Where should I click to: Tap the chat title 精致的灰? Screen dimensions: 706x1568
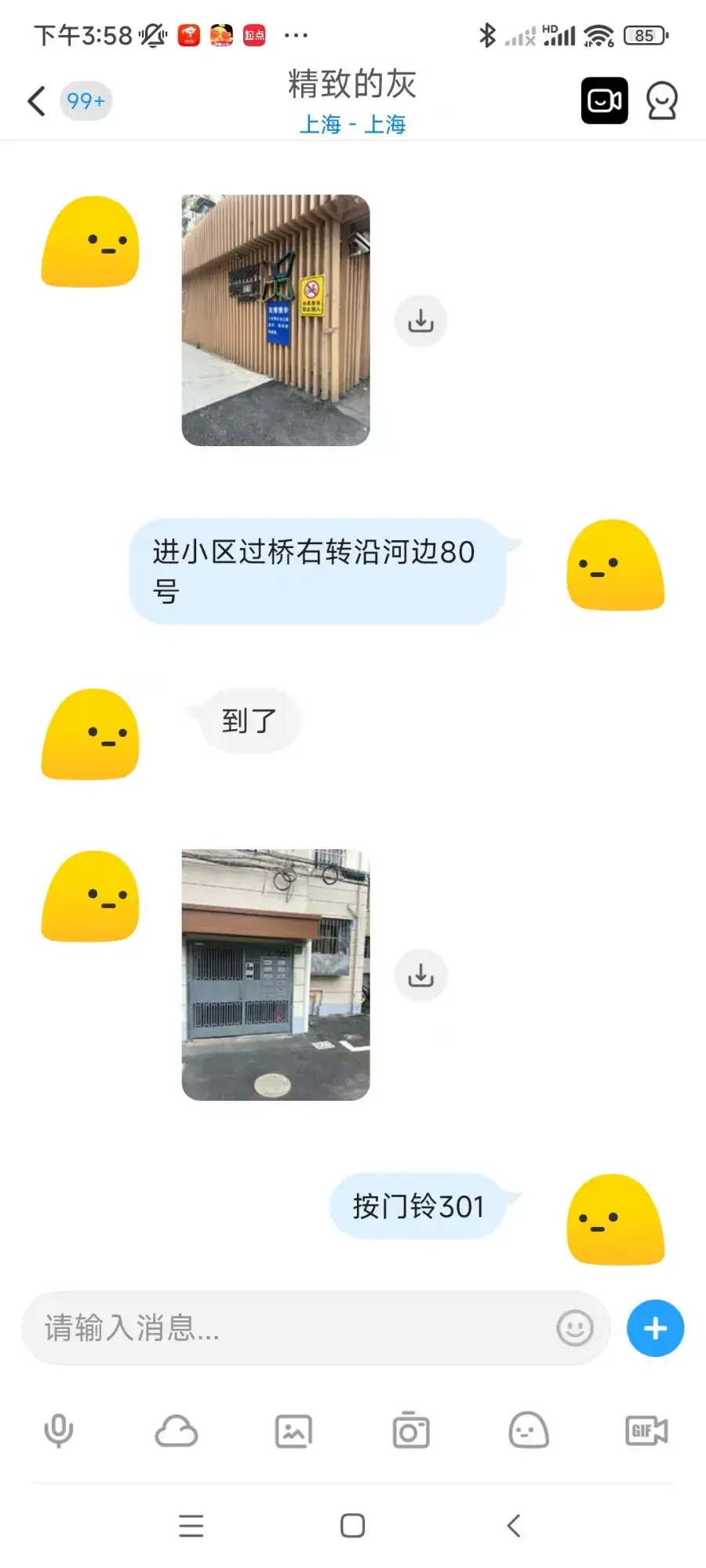click(352, 84)
